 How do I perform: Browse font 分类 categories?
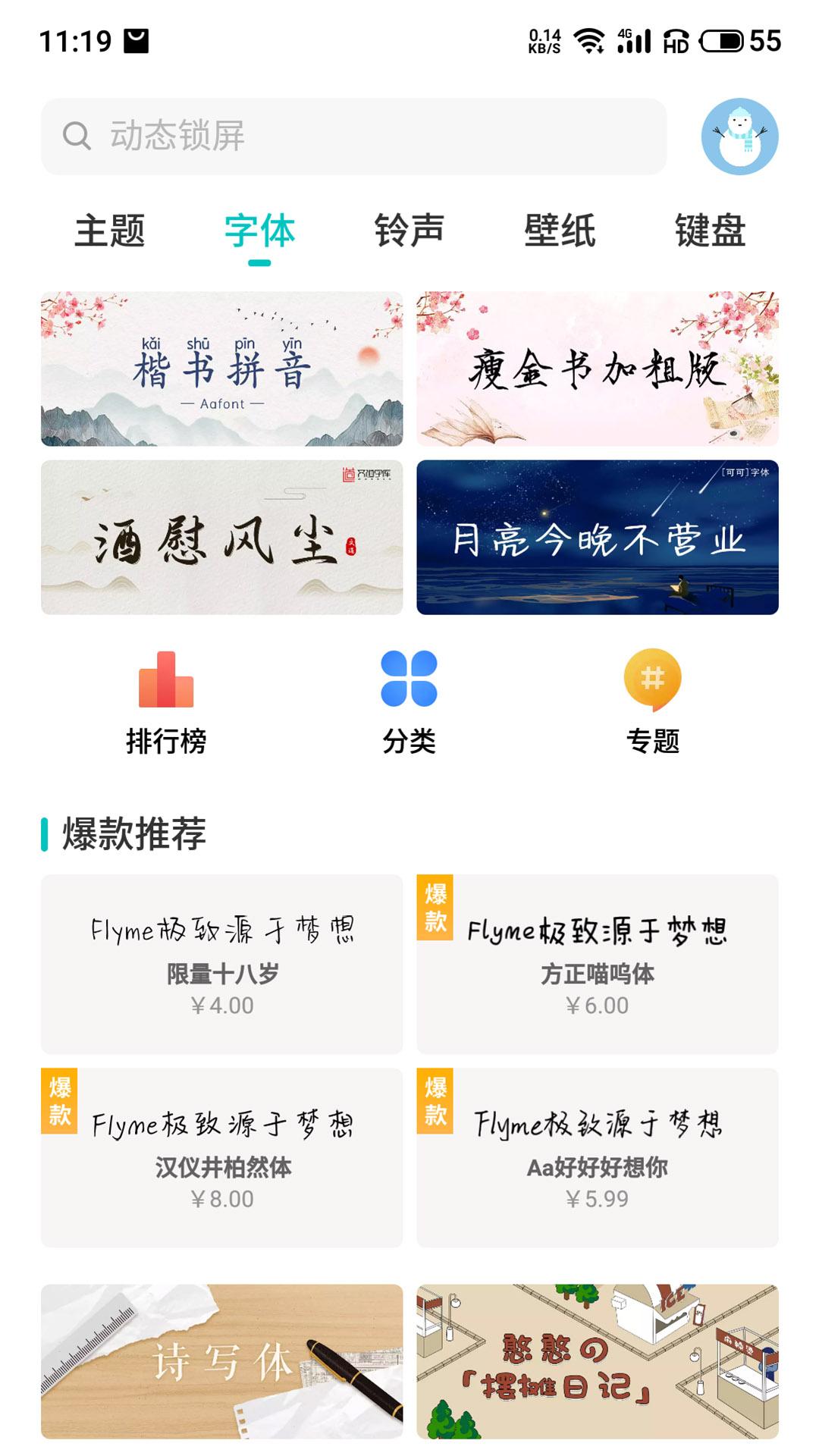tap(409, 703)
